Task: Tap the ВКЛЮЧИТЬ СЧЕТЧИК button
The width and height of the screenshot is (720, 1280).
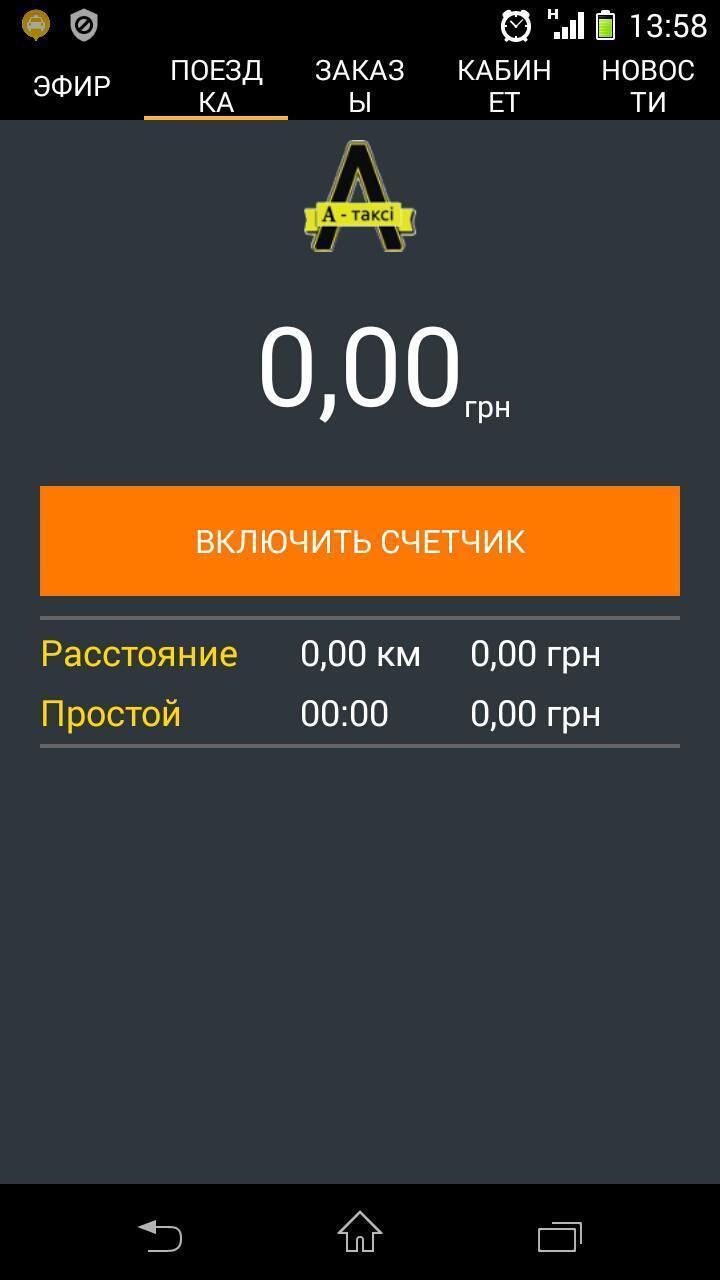Action: tap(360, 541)
